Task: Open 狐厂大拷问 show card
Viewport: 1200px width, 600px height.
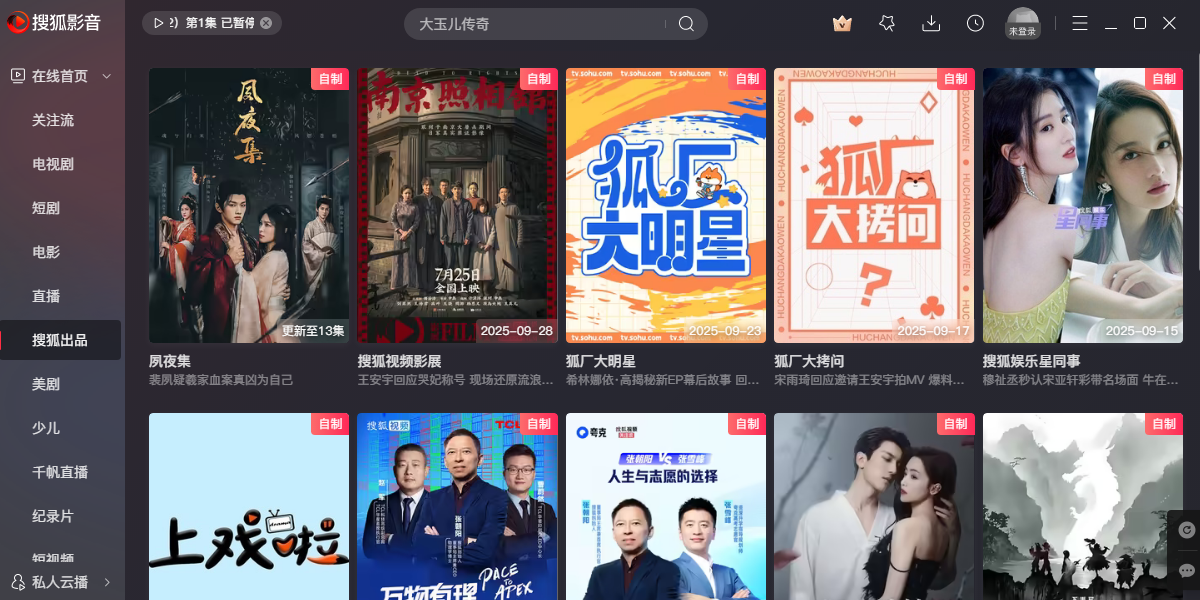Action: coord(874,206)
